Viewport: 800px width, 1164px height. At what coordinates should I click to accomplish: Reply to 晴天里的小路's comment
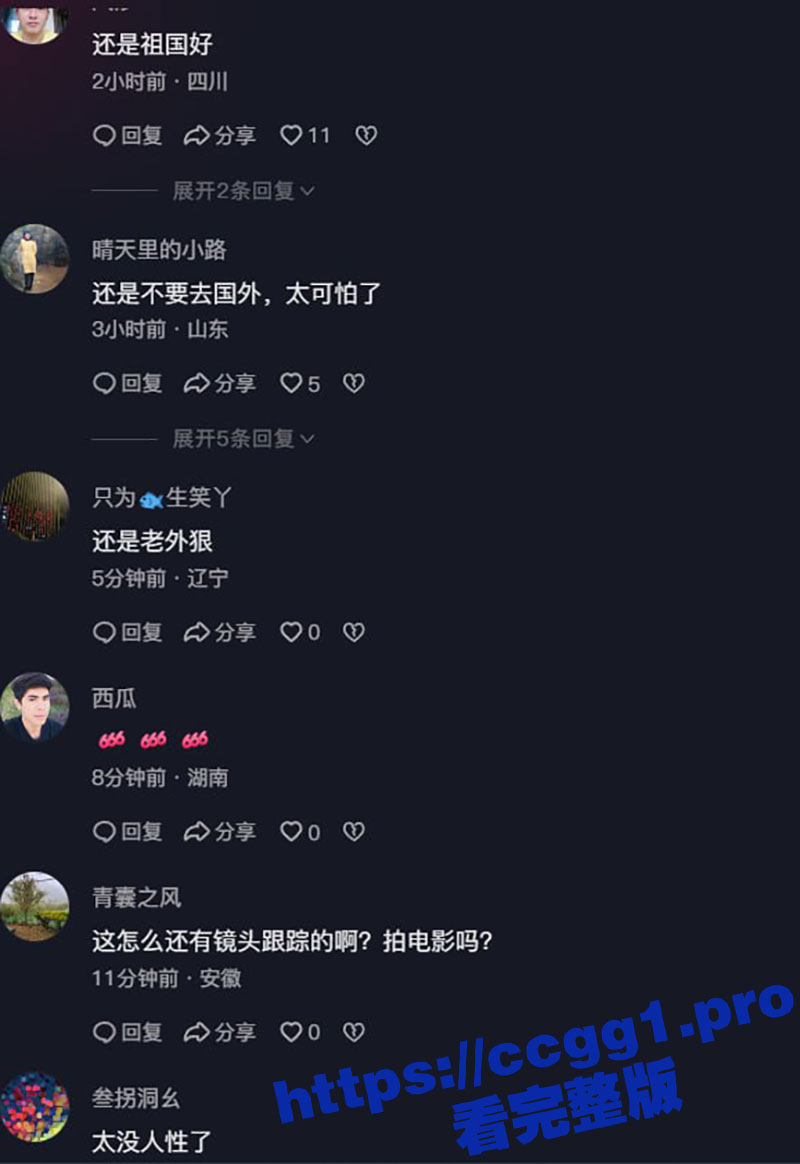[x=127, y=383]
